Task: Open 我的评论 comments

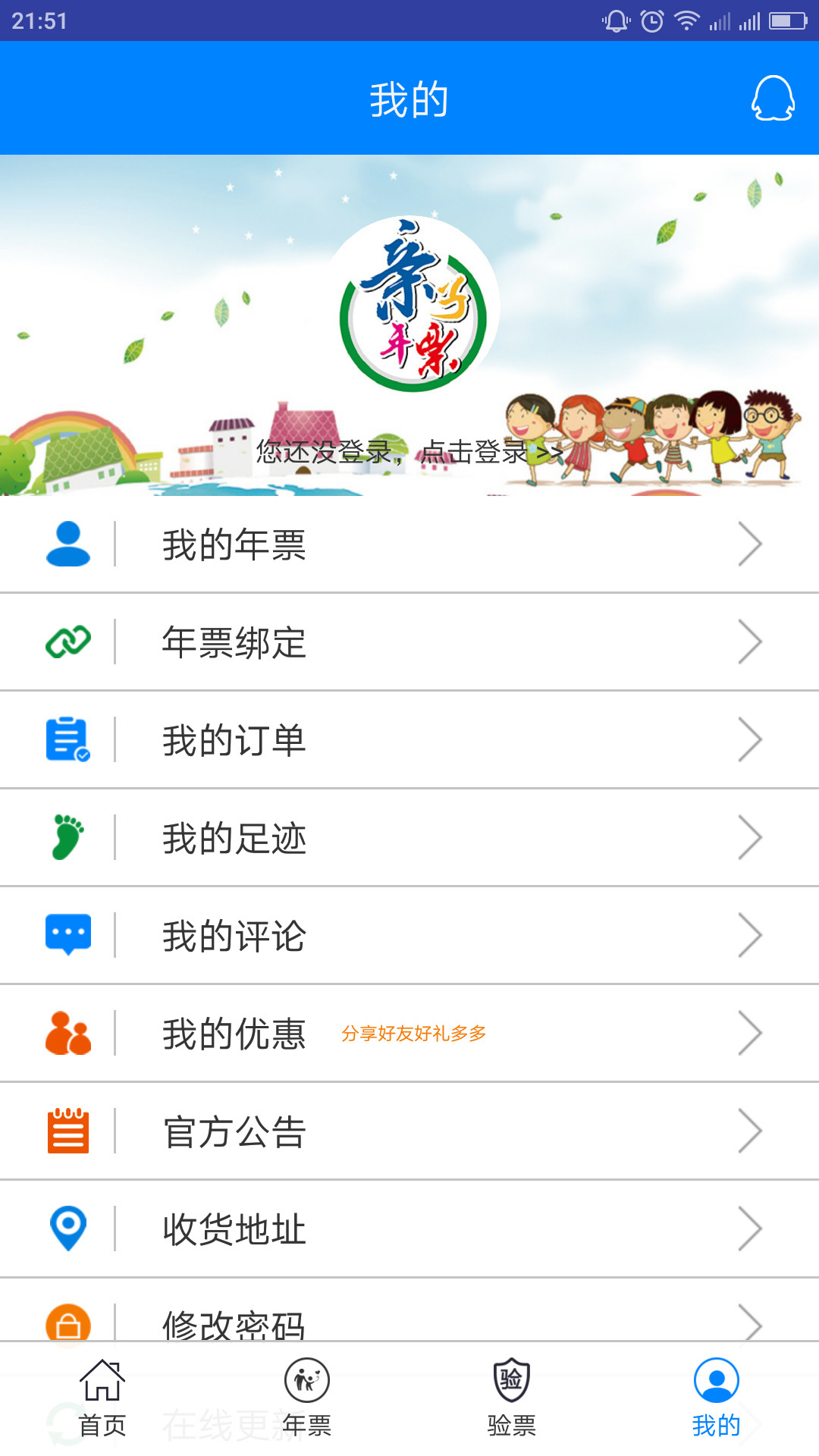Action: point(409,936)
